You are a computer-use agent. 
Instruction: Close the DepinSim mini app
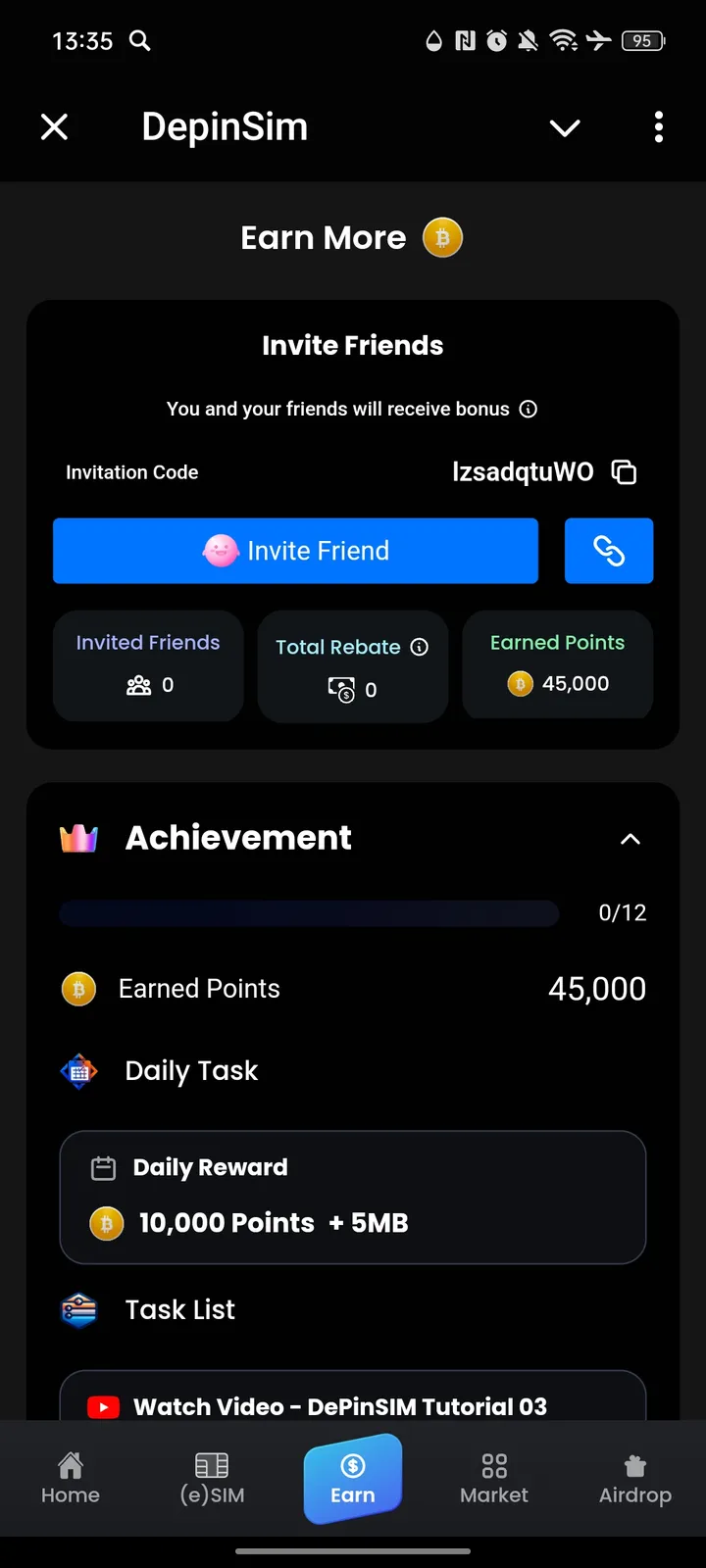[55, 126]
